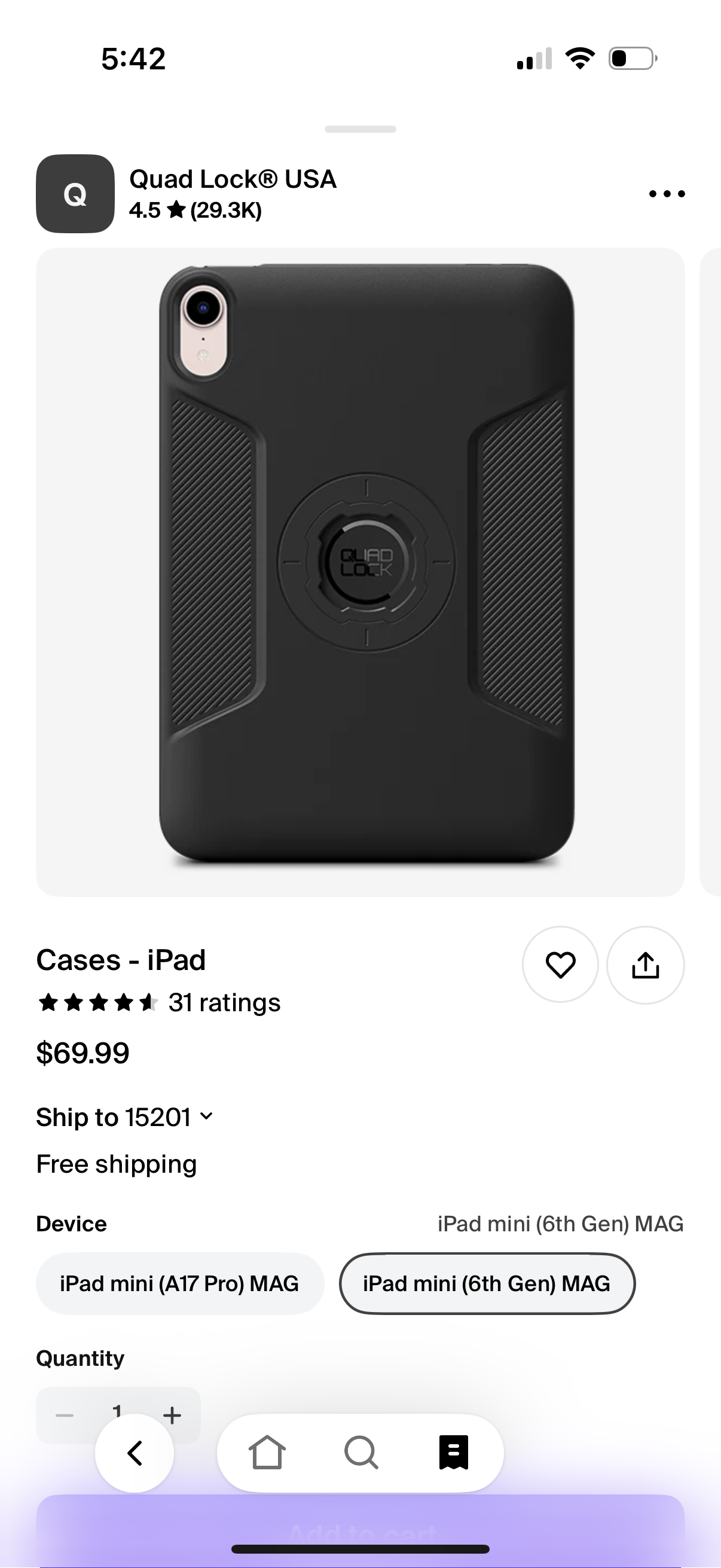Image resolution: width=721 pixels, height=1568 pixels.
Task: Select the iPad mini (A17 Pro) MAG device option
Action: 179,1283
